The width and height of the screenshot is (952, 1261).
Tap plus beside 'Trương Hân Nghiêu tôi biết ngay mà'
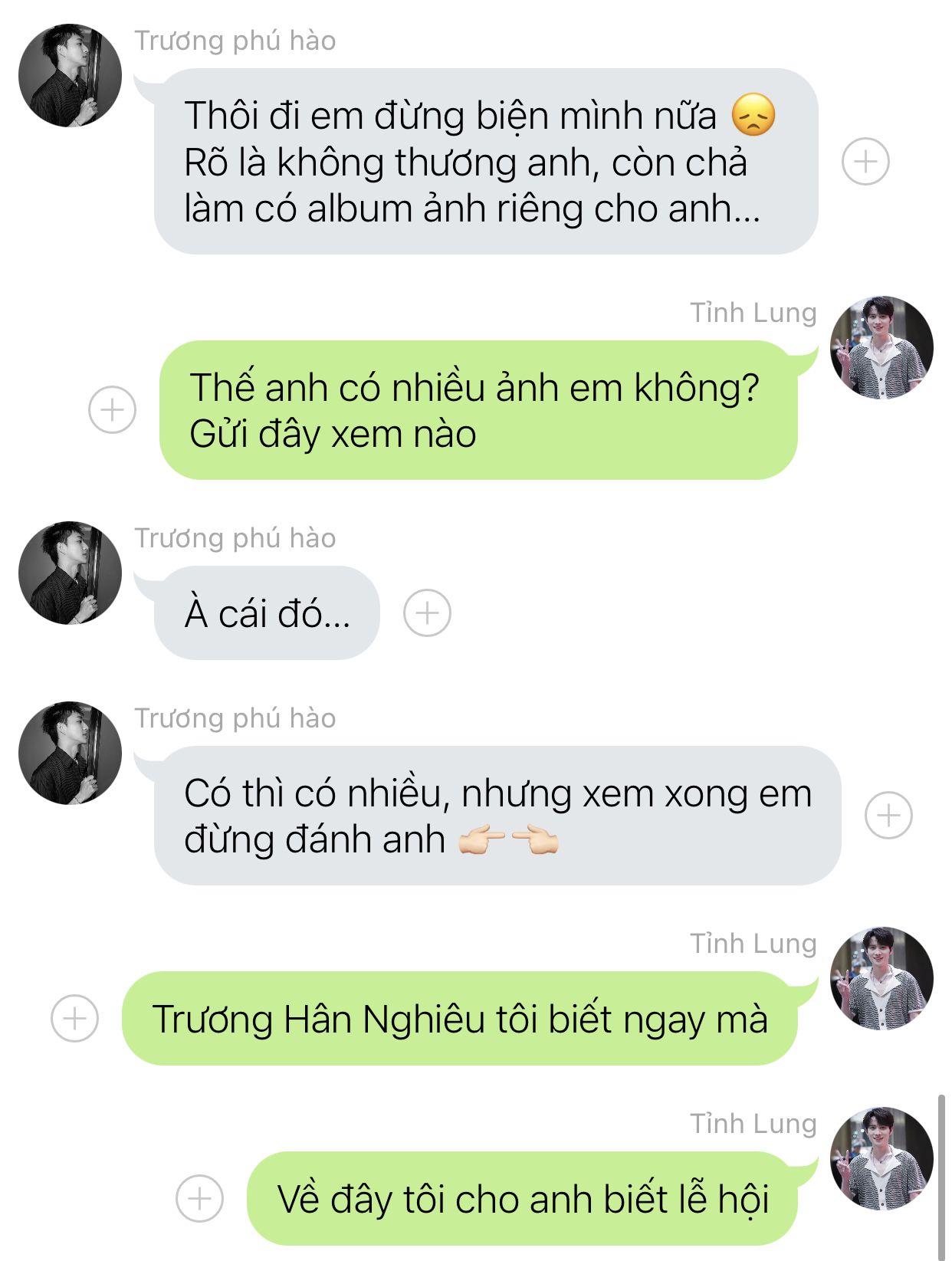pyautogui.click(x=74, y=1018)
